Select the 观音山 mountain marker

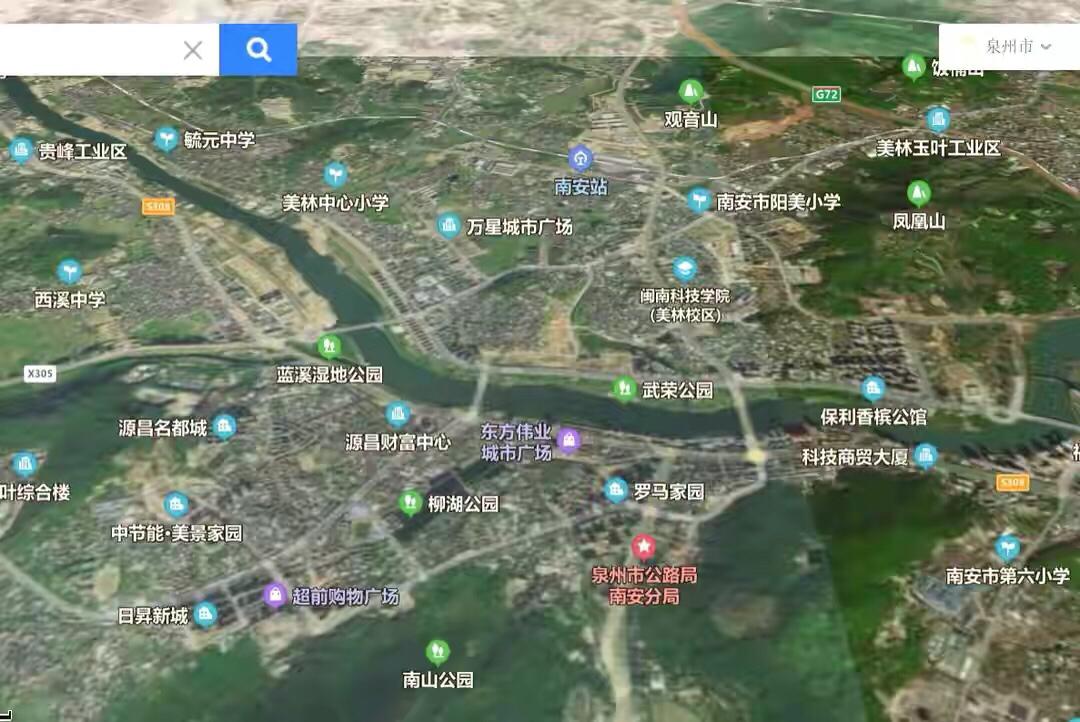point(690,93)
